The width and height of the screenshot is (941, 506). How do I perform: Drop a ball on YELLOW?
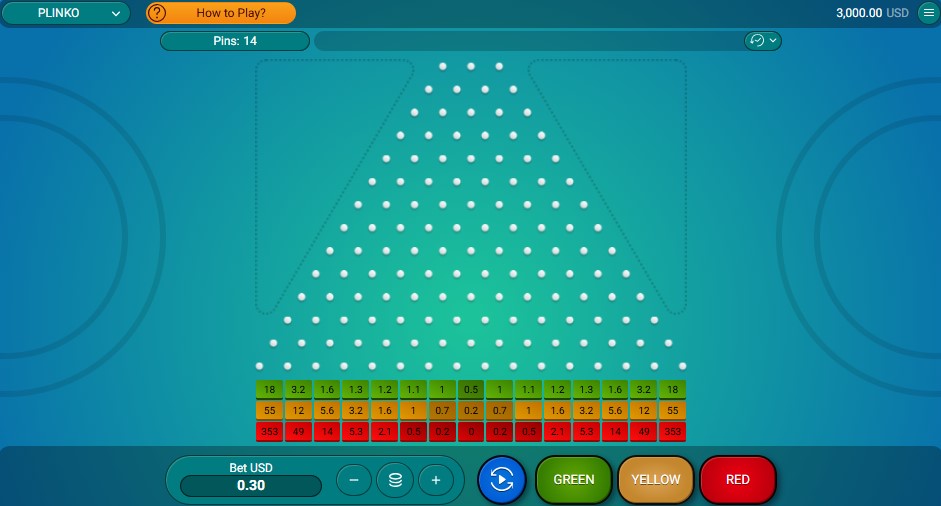[x=656, y=479]
